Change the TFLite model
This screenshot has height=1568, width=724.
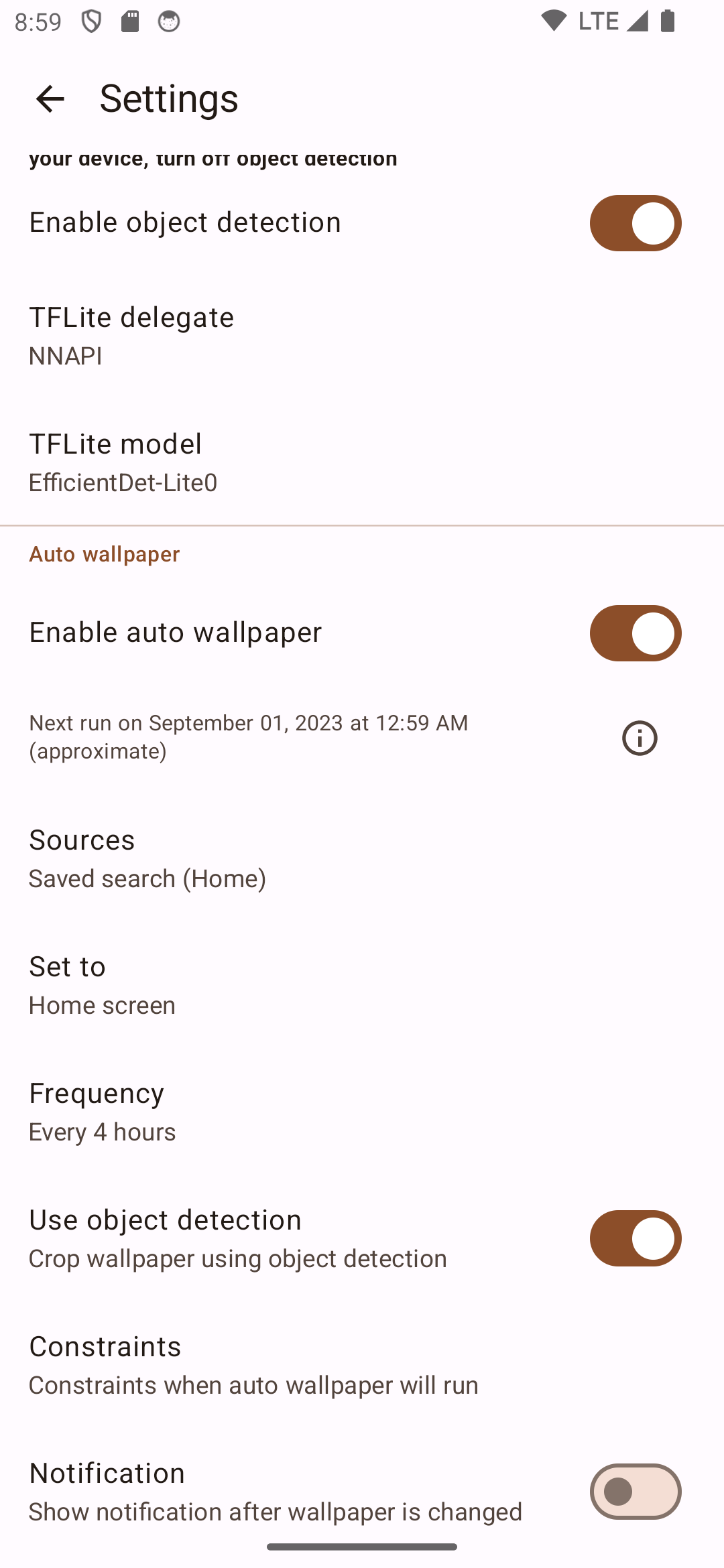[362, 462]
